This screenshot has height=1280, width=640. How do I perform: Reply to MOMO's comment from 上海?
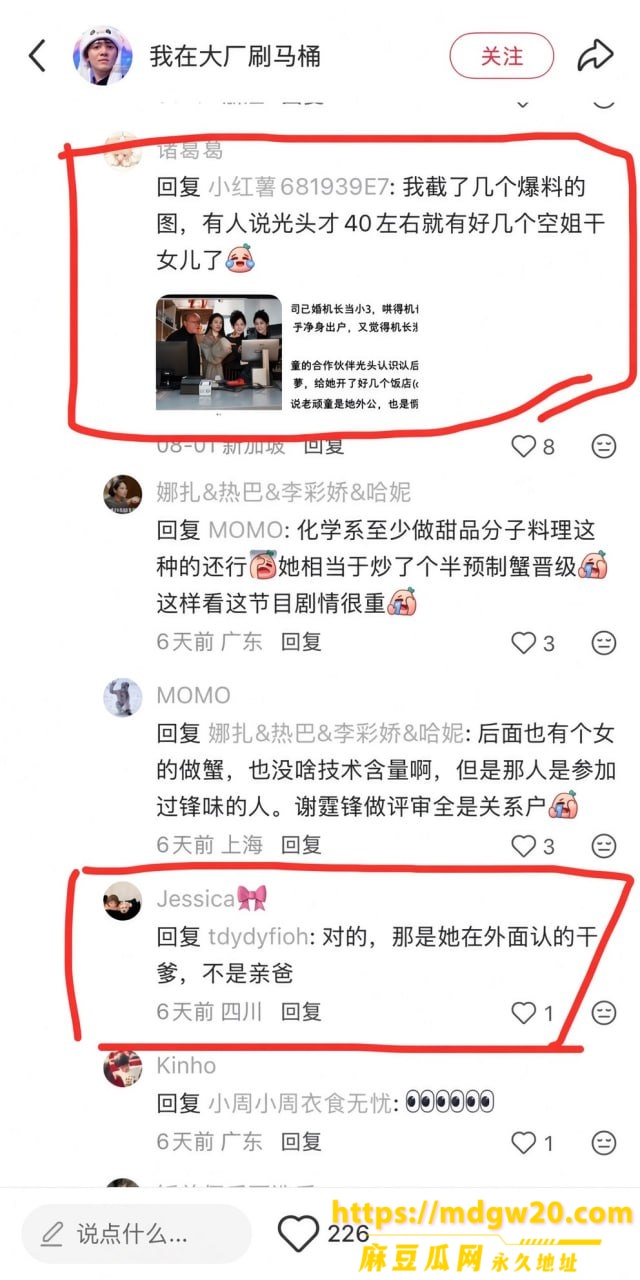point(301,845)
